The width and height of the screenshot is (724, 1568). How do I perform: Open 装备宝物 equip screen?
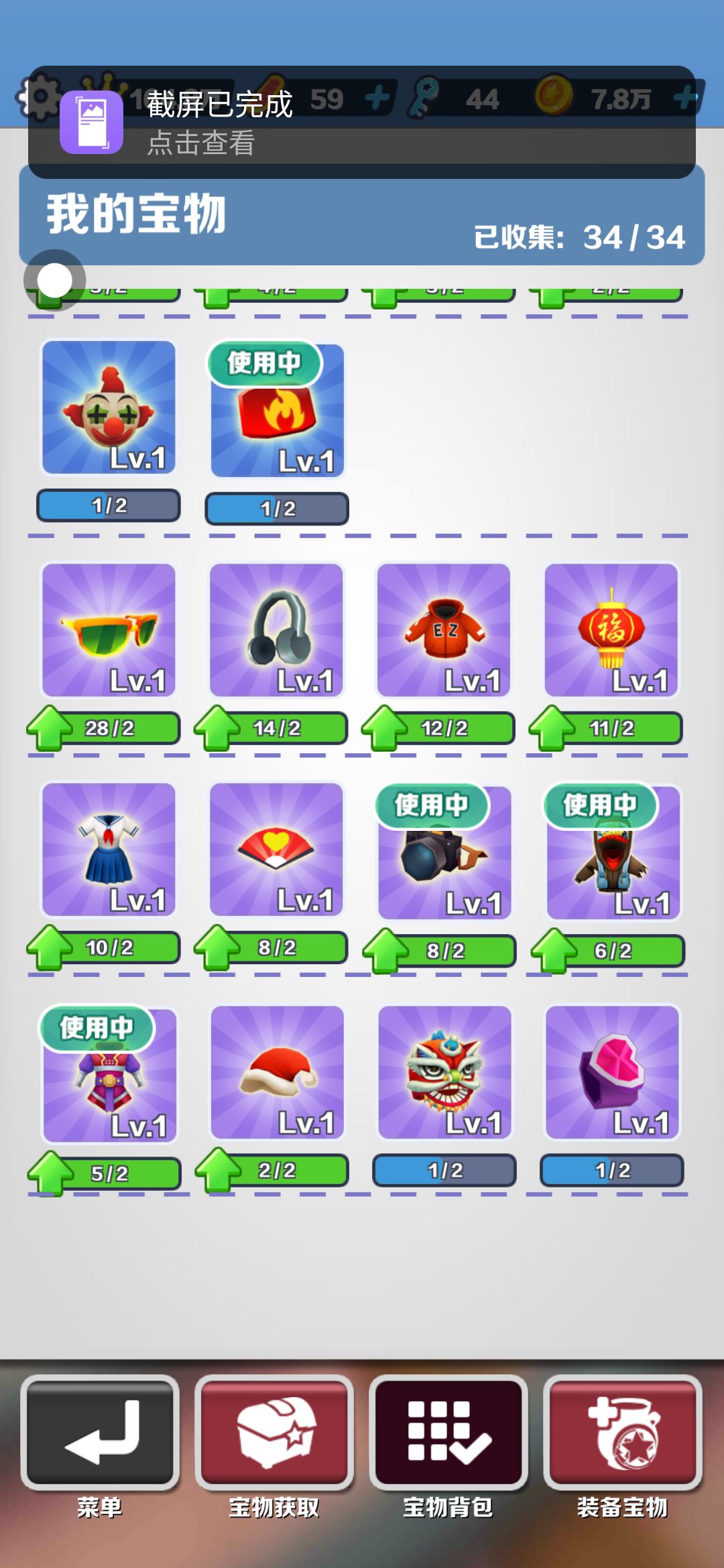pyautogui.click(x=623, y=1431)
